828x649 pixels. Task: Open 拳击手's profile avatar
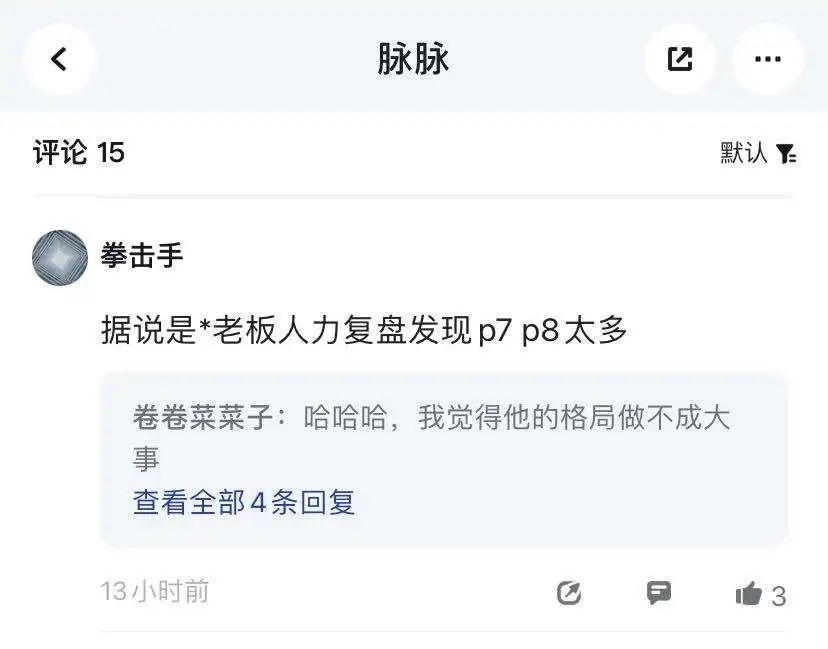(x=60, y=257)
